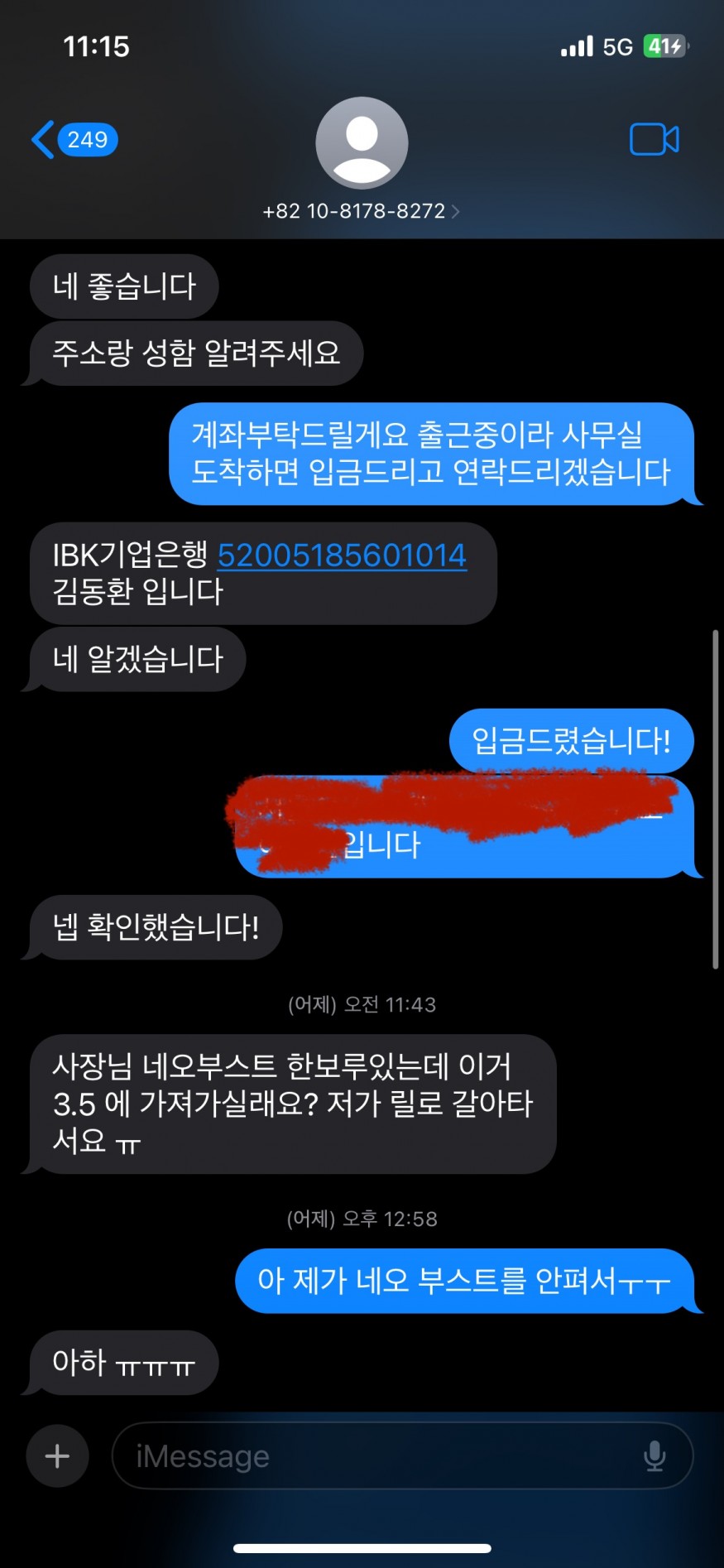Tap the linked account number 52005185601014
The height and width of the screenshot is (1568, 724).
[342, 555]
